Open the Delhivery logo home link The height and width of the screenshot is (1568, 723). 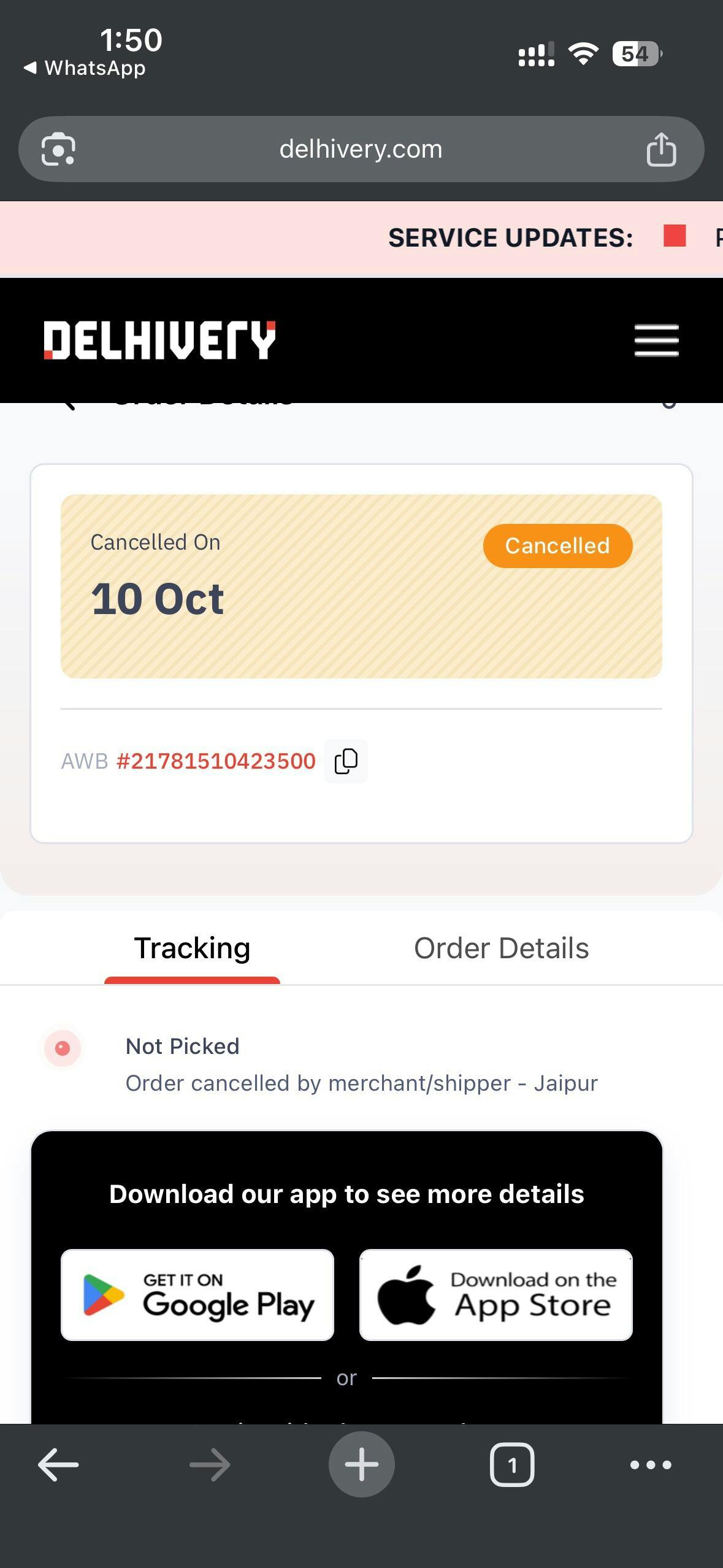pos(159,340)
